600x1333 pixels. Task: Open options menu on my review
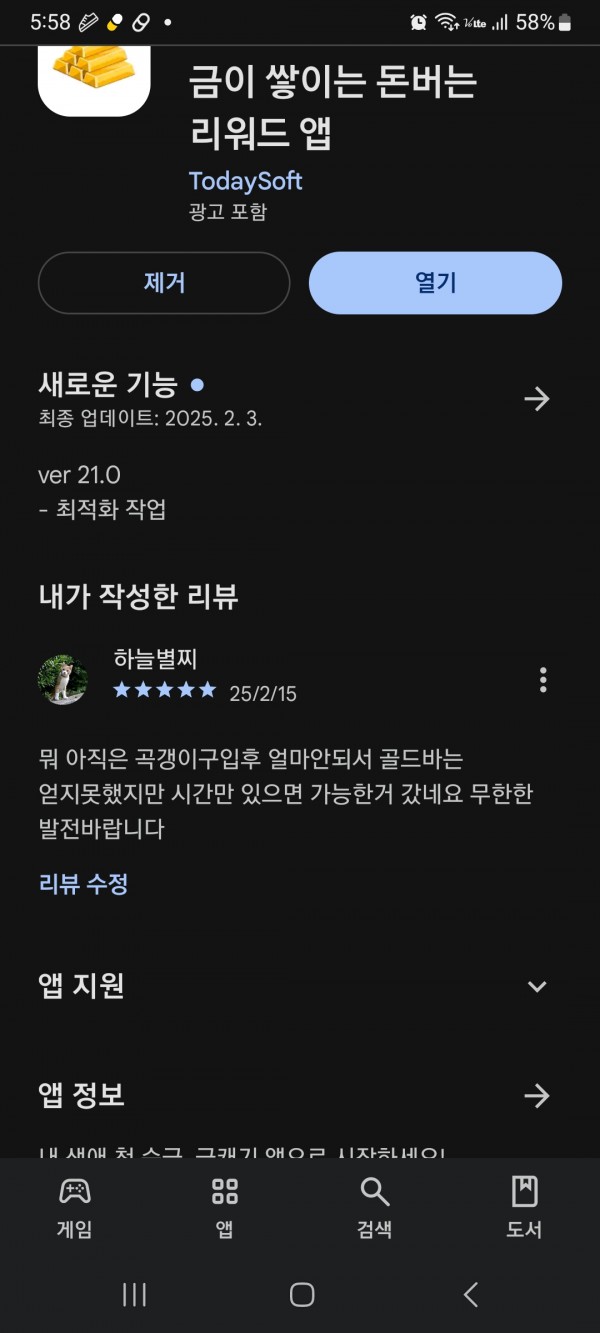pos(543,680)
